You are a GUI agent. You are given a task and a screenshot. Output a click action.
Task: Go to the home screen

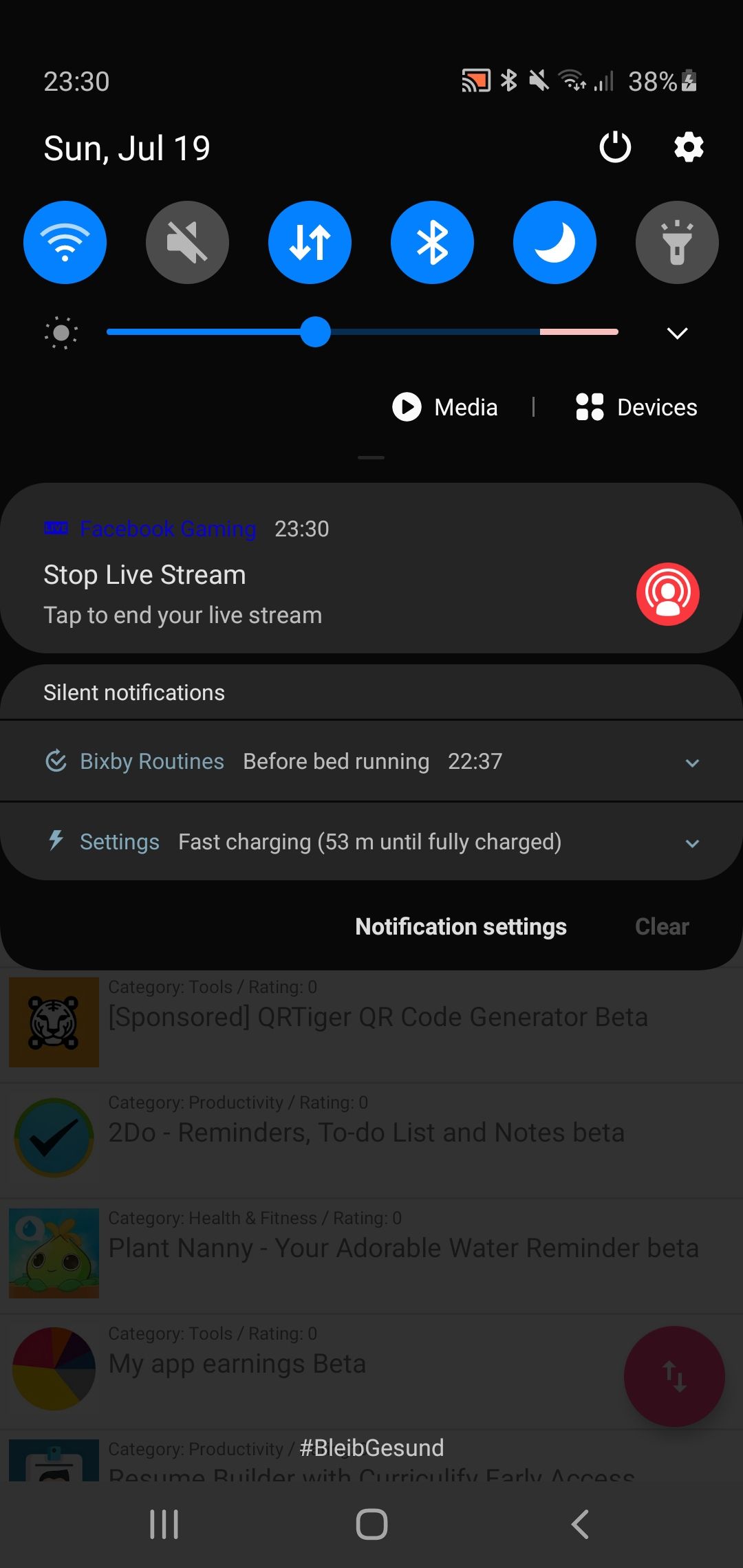371,1524
